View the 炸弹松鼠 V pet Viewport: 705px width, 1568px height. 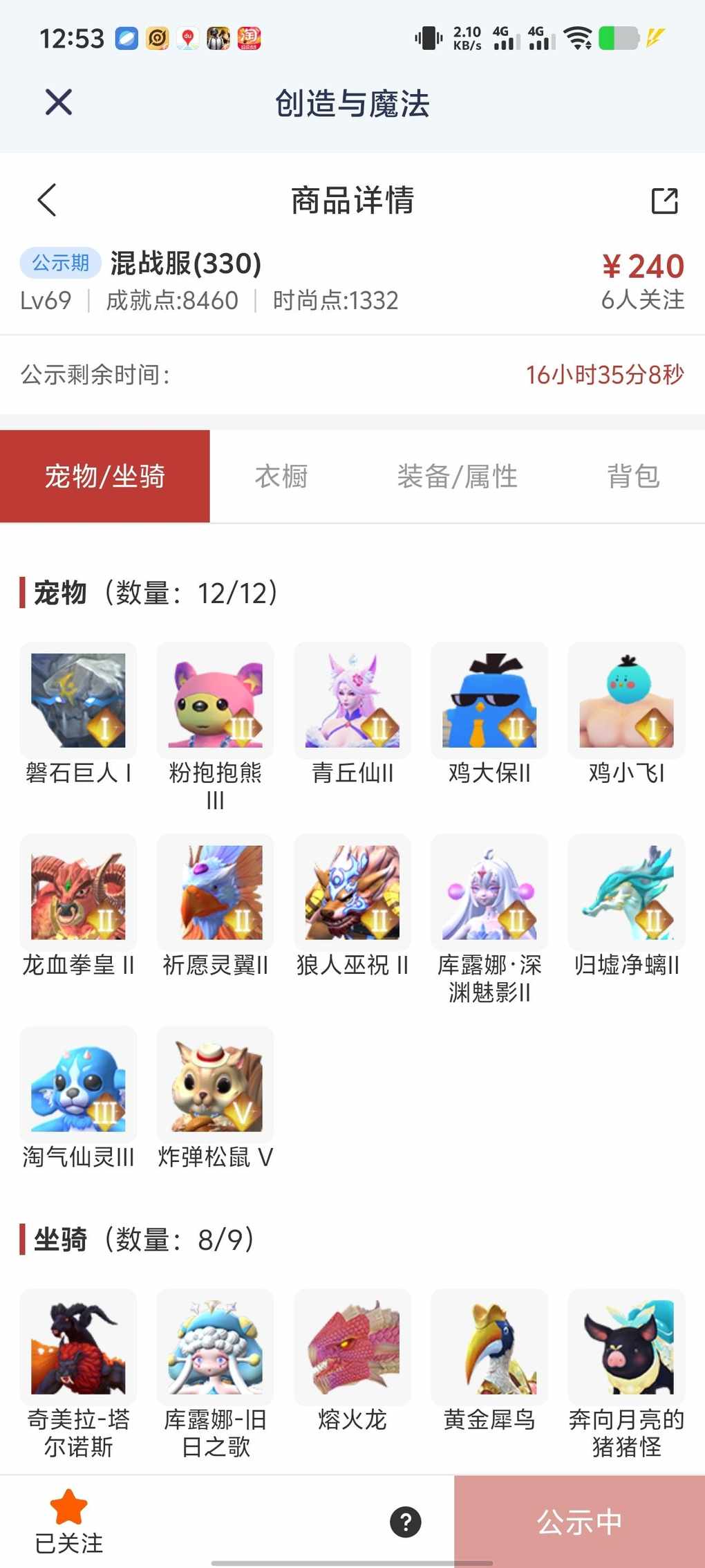215,1085
